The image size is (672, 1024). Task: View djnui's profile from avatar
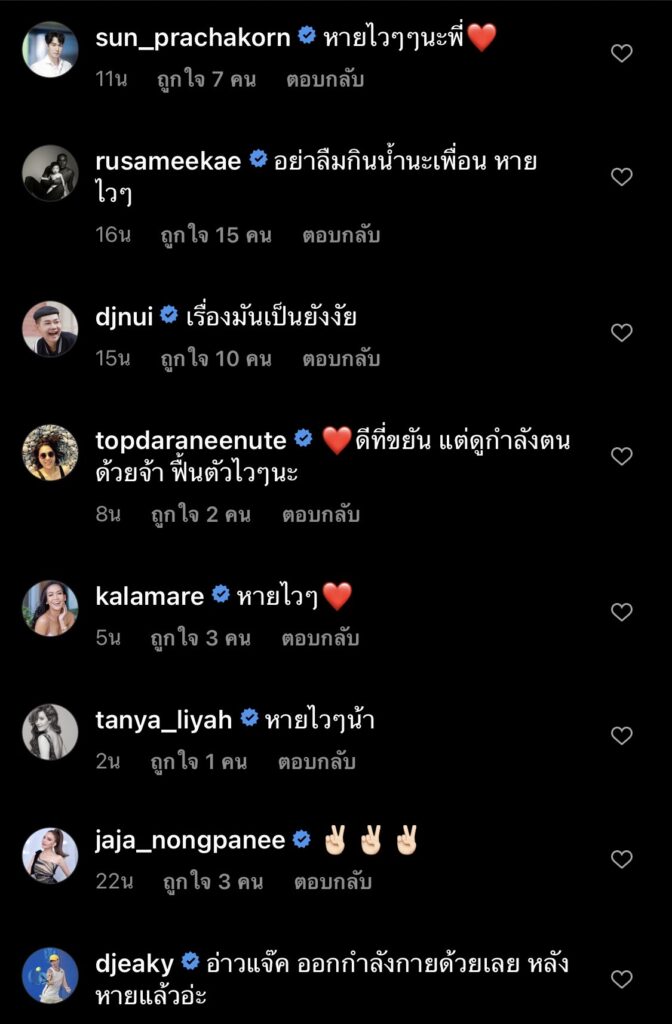50,329
